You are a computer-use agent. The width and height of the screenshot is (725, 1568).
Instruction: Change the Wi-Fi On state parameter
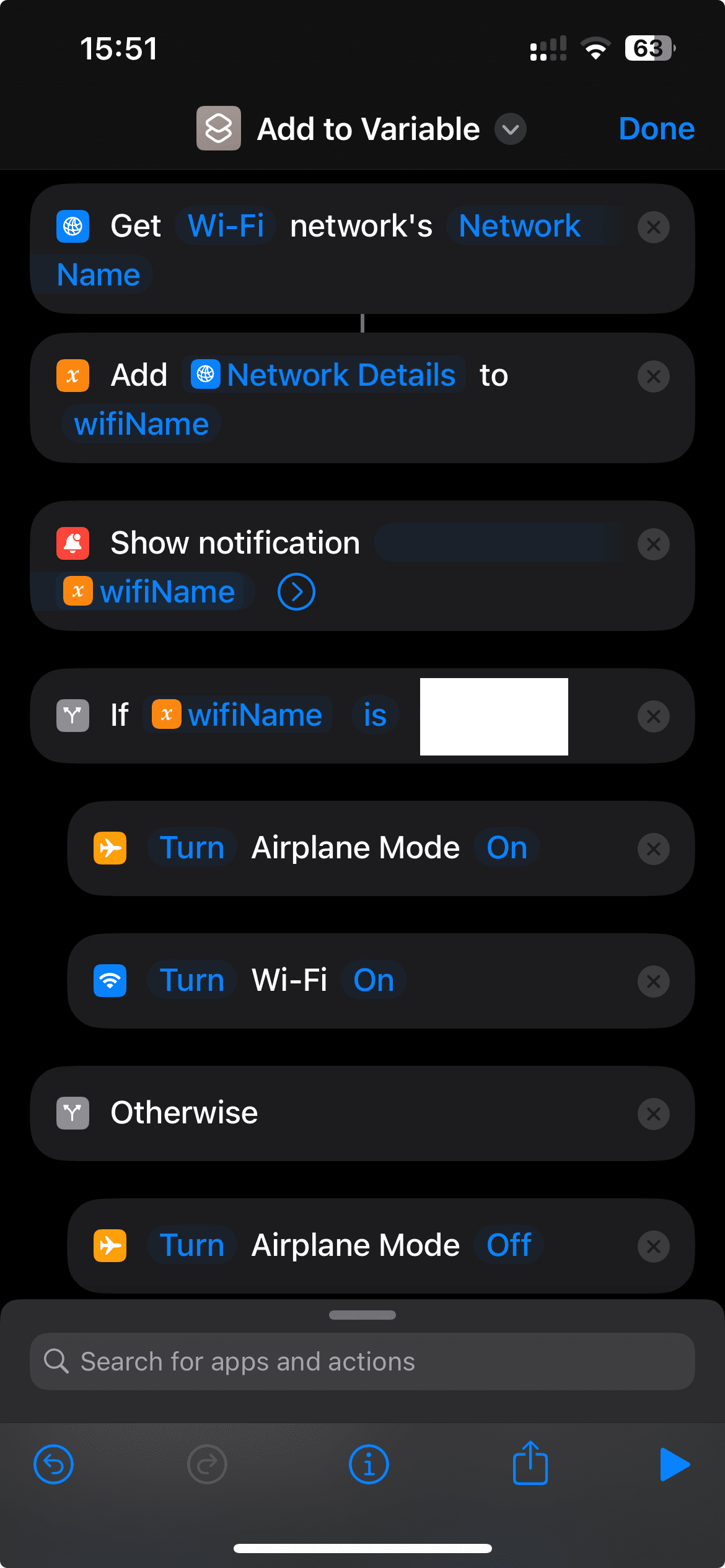374,980
